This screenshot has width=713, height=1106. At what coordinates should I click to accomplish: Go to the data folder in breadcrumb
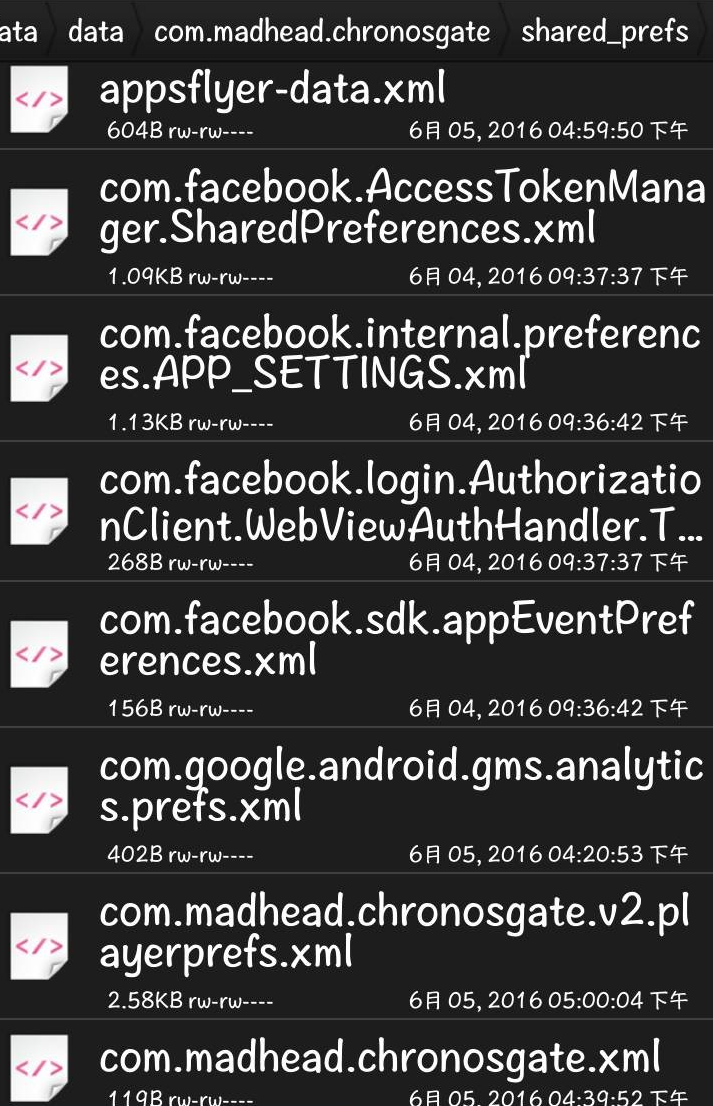(96, 31)
